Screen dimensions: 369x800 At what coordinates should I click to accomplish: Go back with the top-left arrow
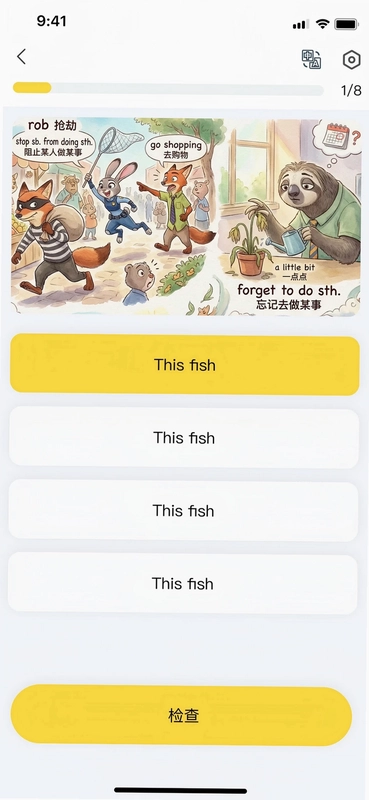(21, 57)
